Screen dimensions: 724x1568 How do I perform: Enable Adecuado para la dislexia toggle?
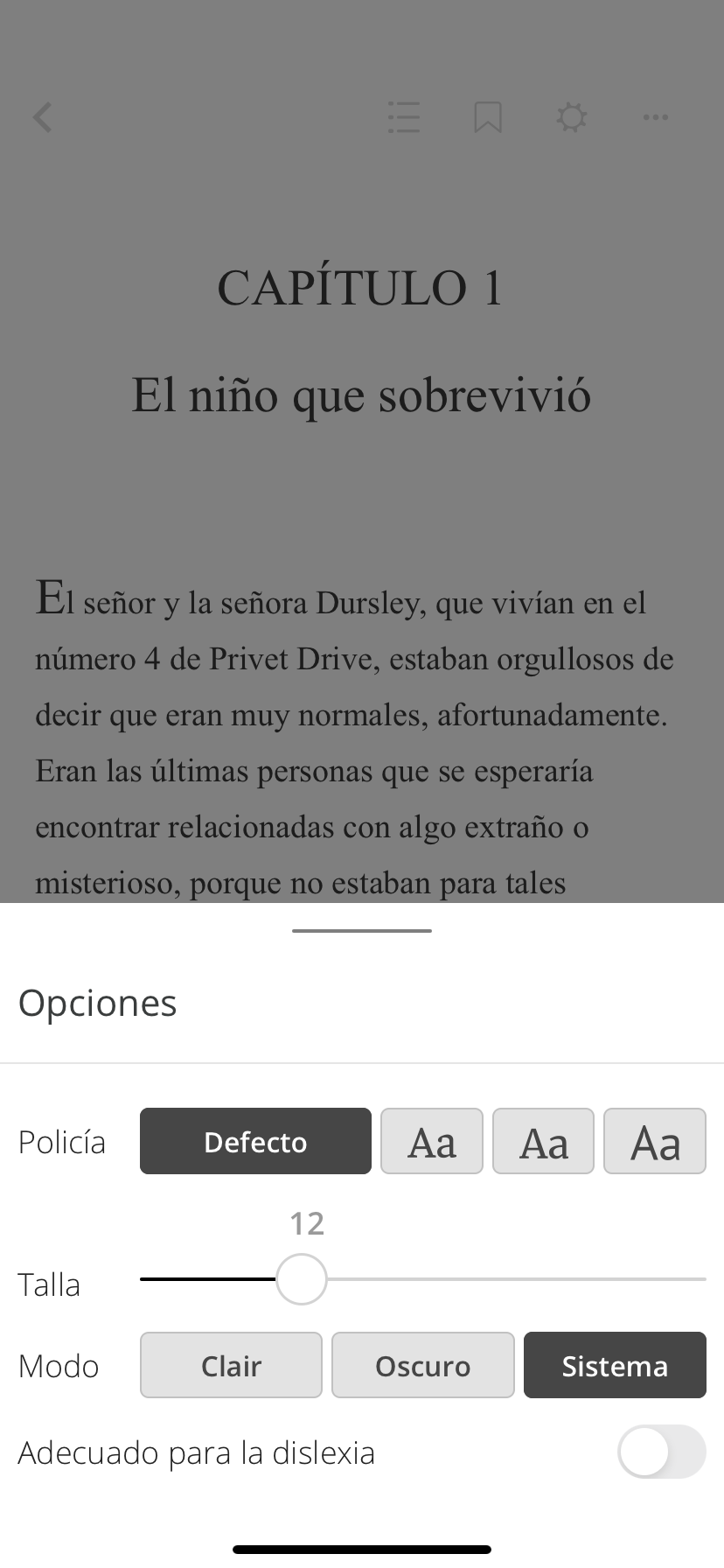pyautogui.click(x=661, y=1452)
